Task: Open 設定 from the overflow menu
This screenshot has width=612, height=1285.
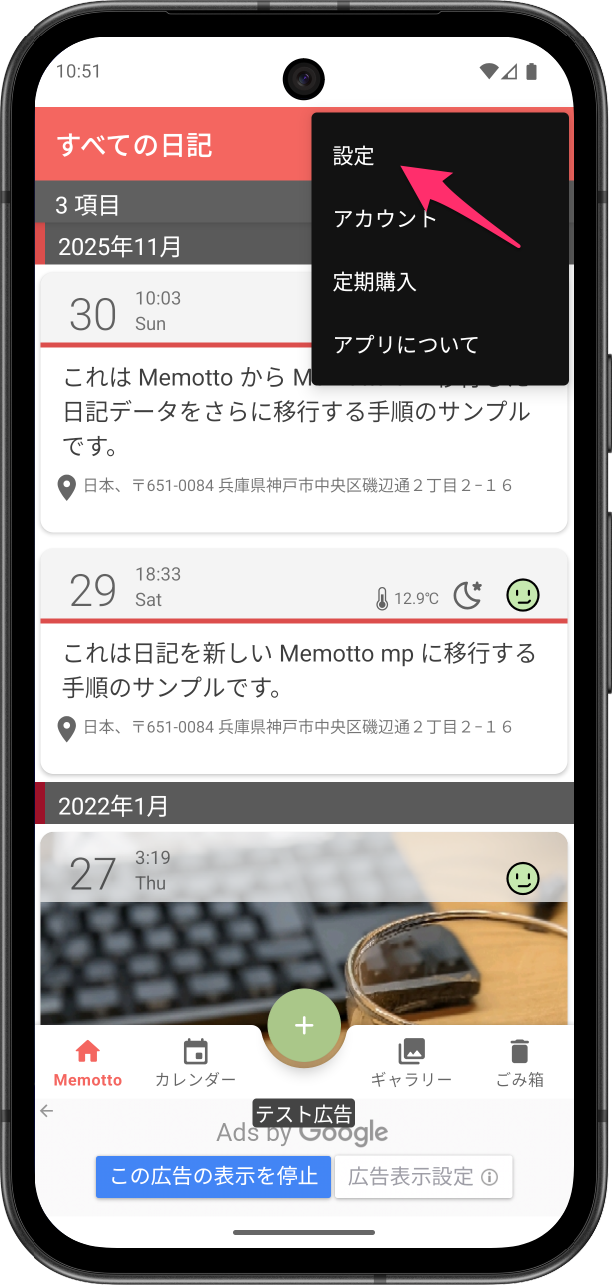Action: click(x=354, y=156)
